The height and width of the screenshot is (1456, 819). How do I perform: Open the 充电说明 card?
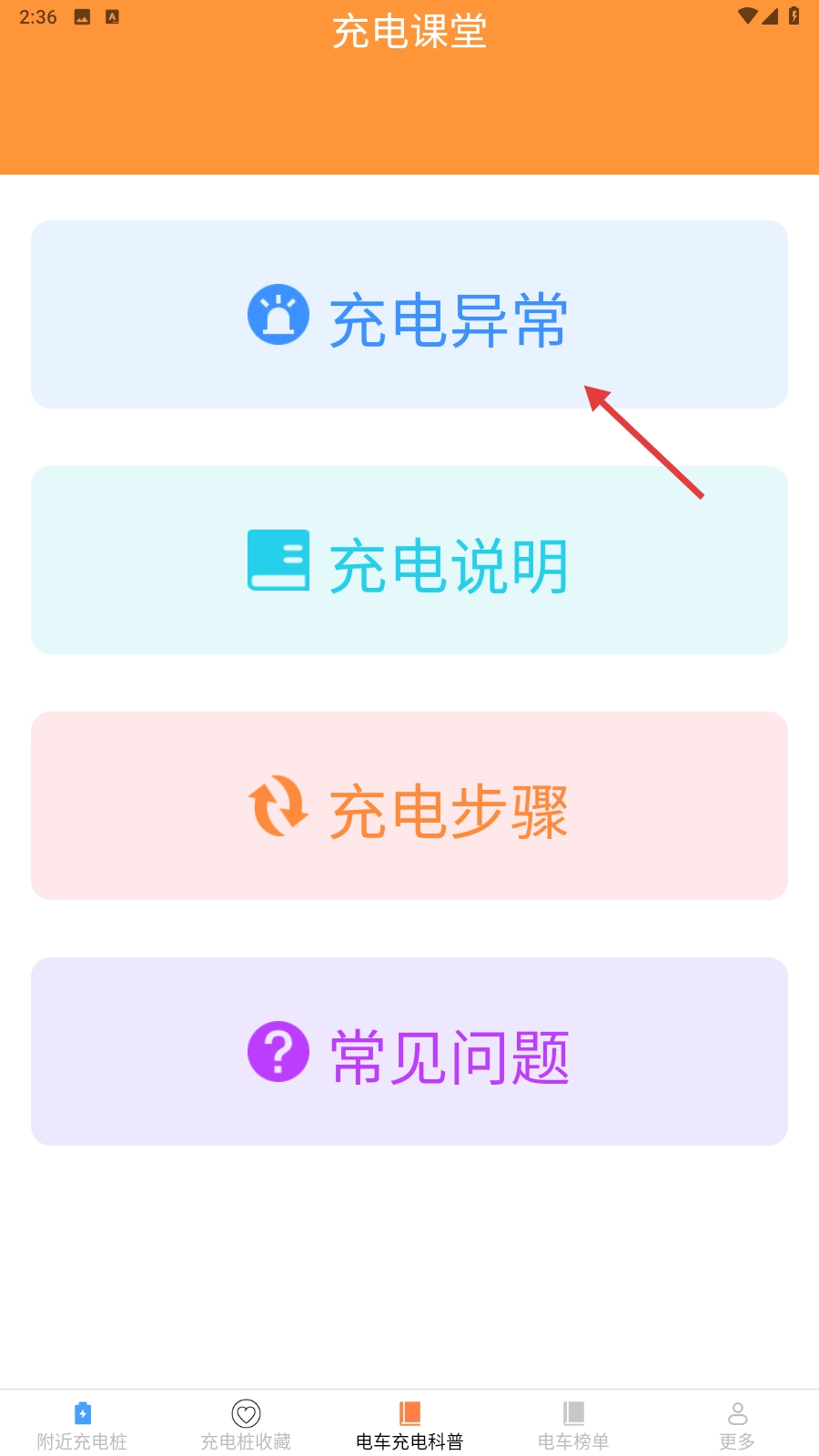pos(409,561)
